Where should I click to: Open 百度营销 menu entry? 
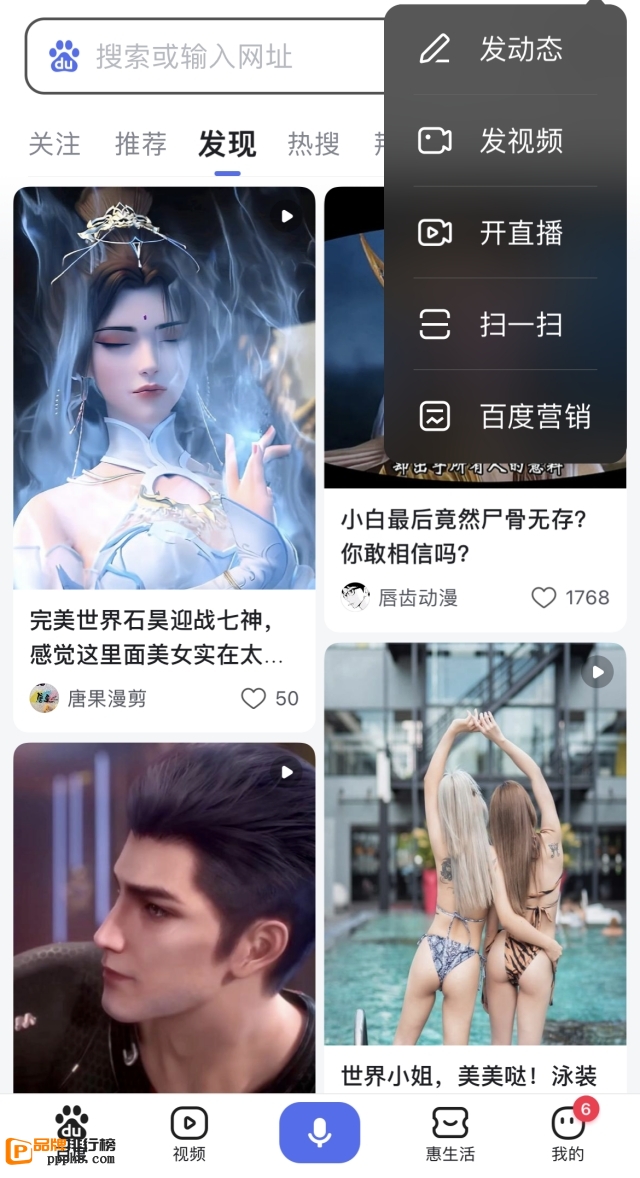(x=505, y=415)
